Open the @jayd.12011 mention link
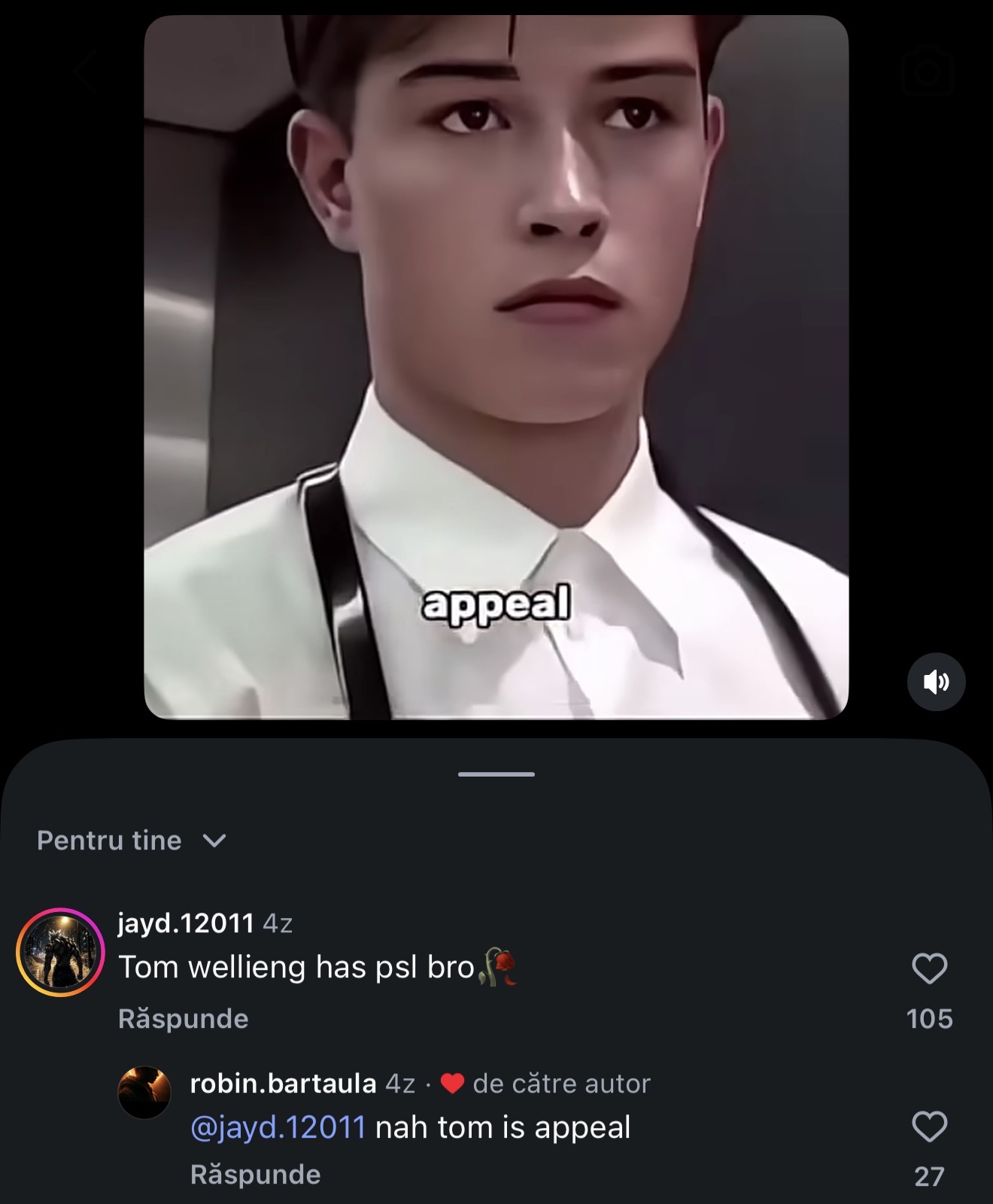The image size is (993, 1204). (x=278, y=1128)
